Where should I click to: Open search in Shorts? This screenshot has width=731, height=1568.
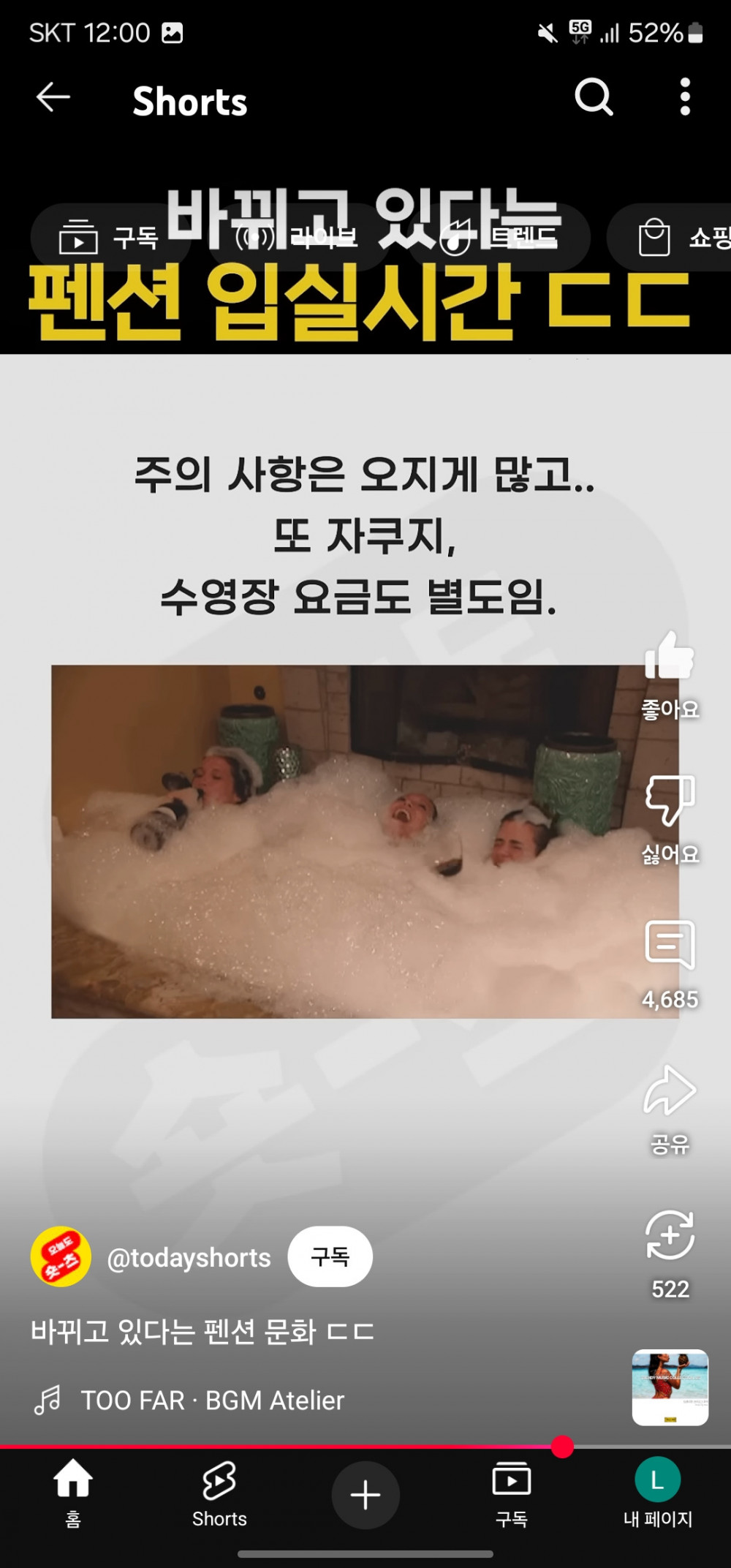click(x=593, y=97)
